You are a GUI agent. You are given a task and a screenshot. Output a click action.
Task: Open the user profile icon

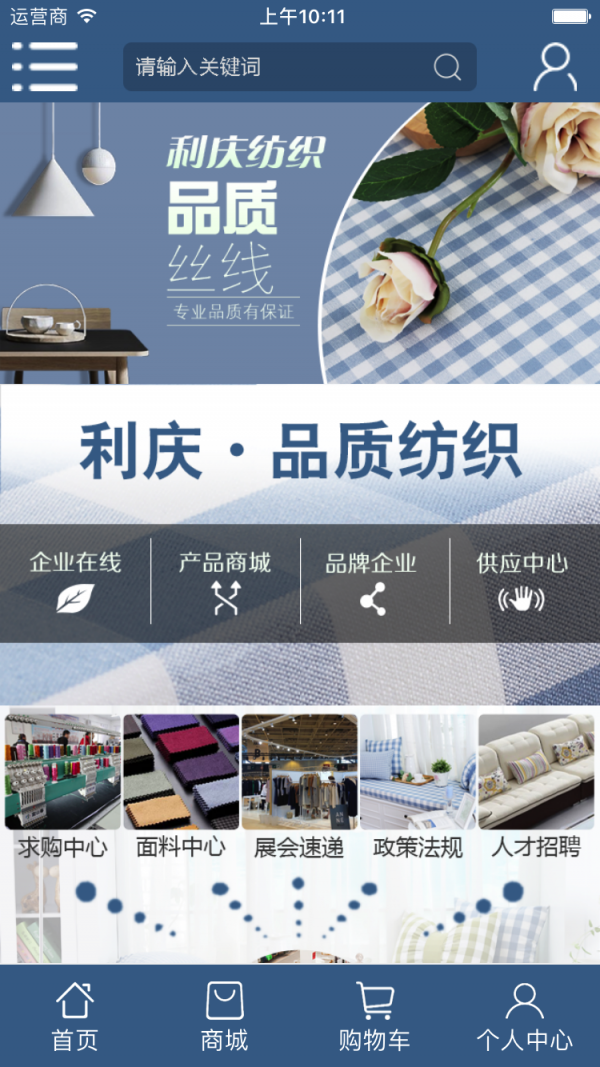pyautogui.click(x=554, y=67)
